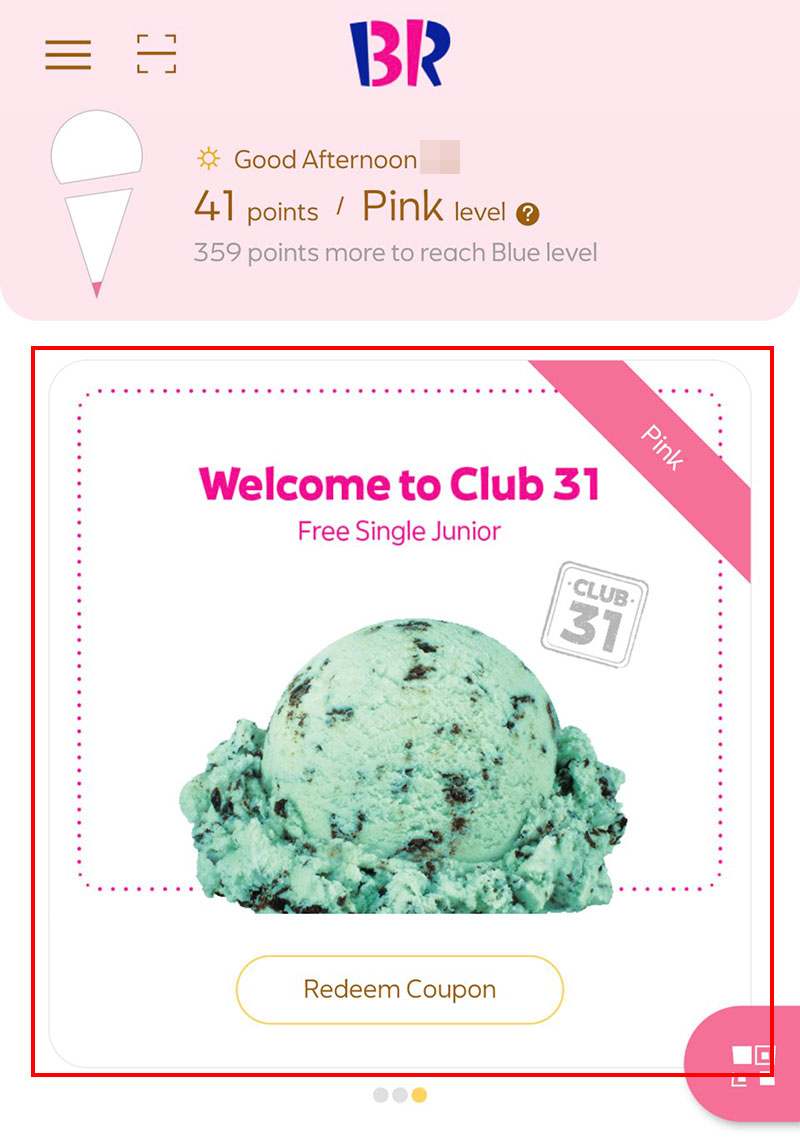
Task: Tap Redeem Coupon button
Action: point(400,990)
